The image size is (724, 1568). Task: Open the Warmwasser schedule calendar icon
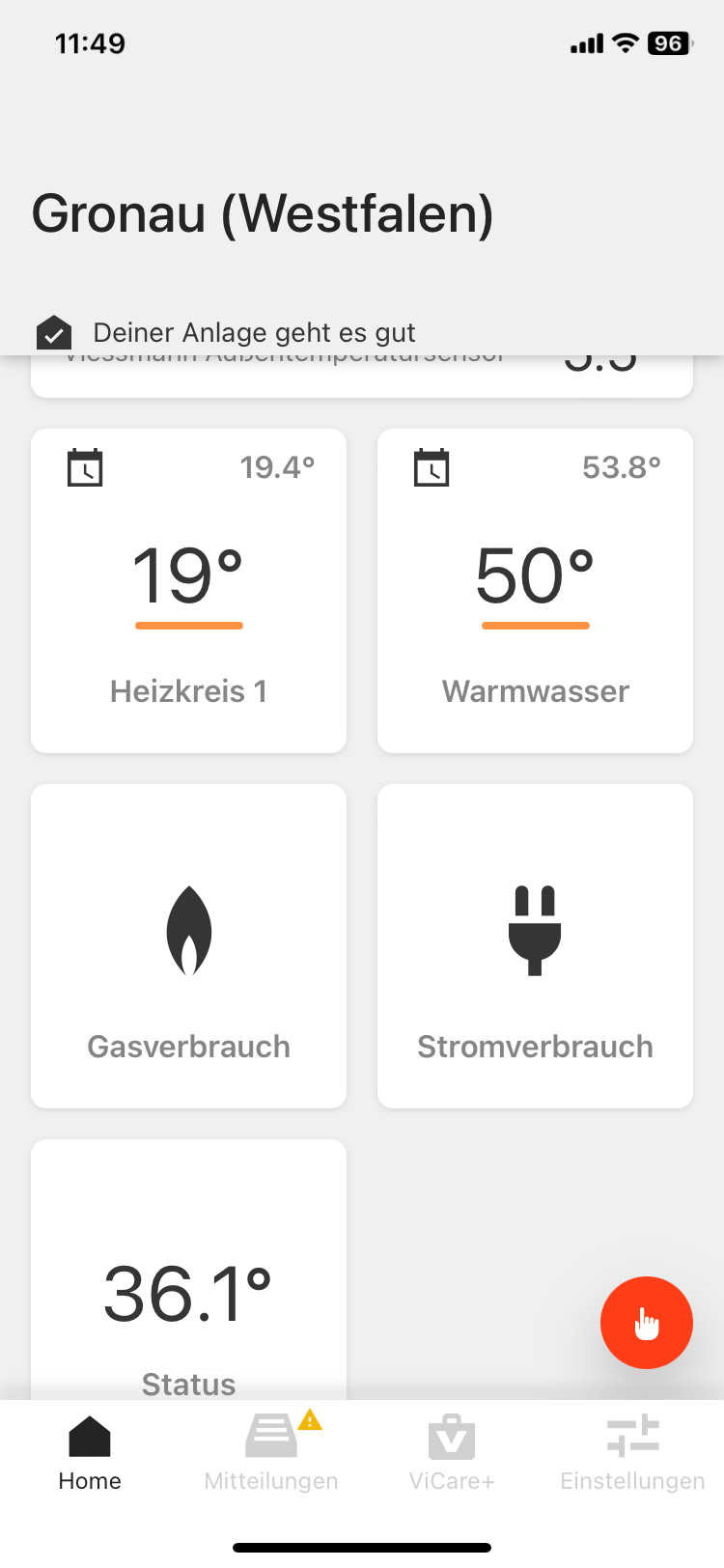[432, 466]
